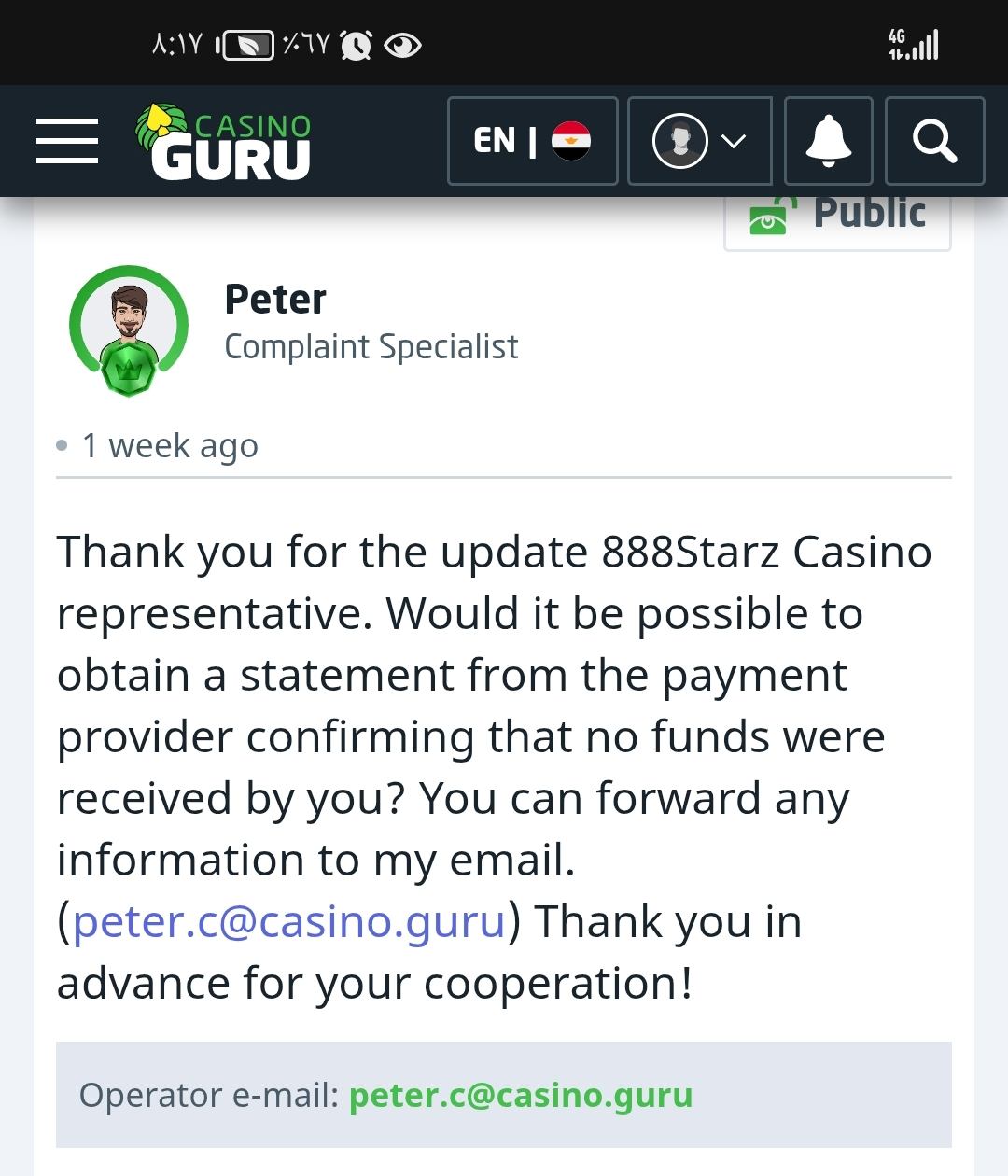1008x1176 pixels.
Task: Open site search
Action: [x=934, y=141]
